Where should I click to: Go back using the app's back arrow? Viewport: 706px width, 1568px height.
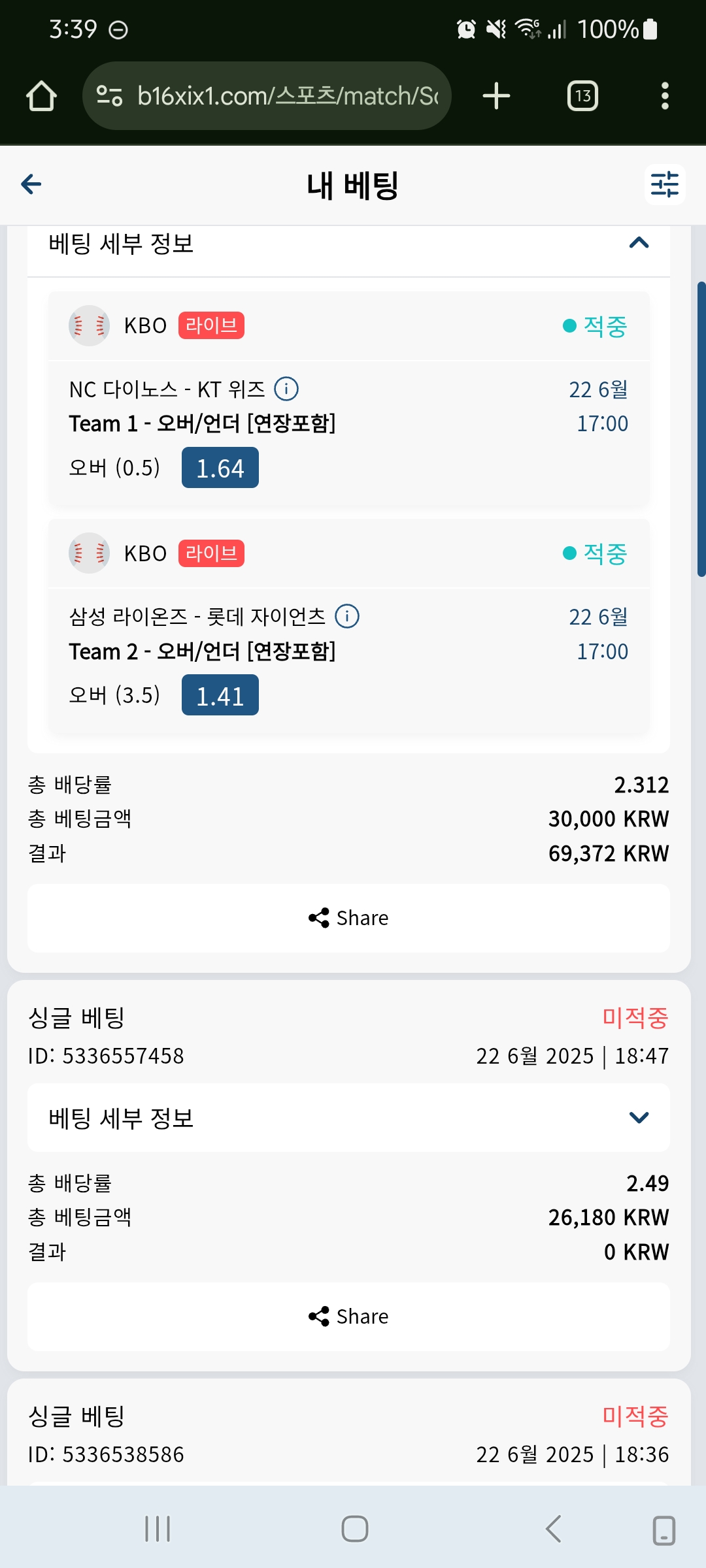[x=31, y=184]
